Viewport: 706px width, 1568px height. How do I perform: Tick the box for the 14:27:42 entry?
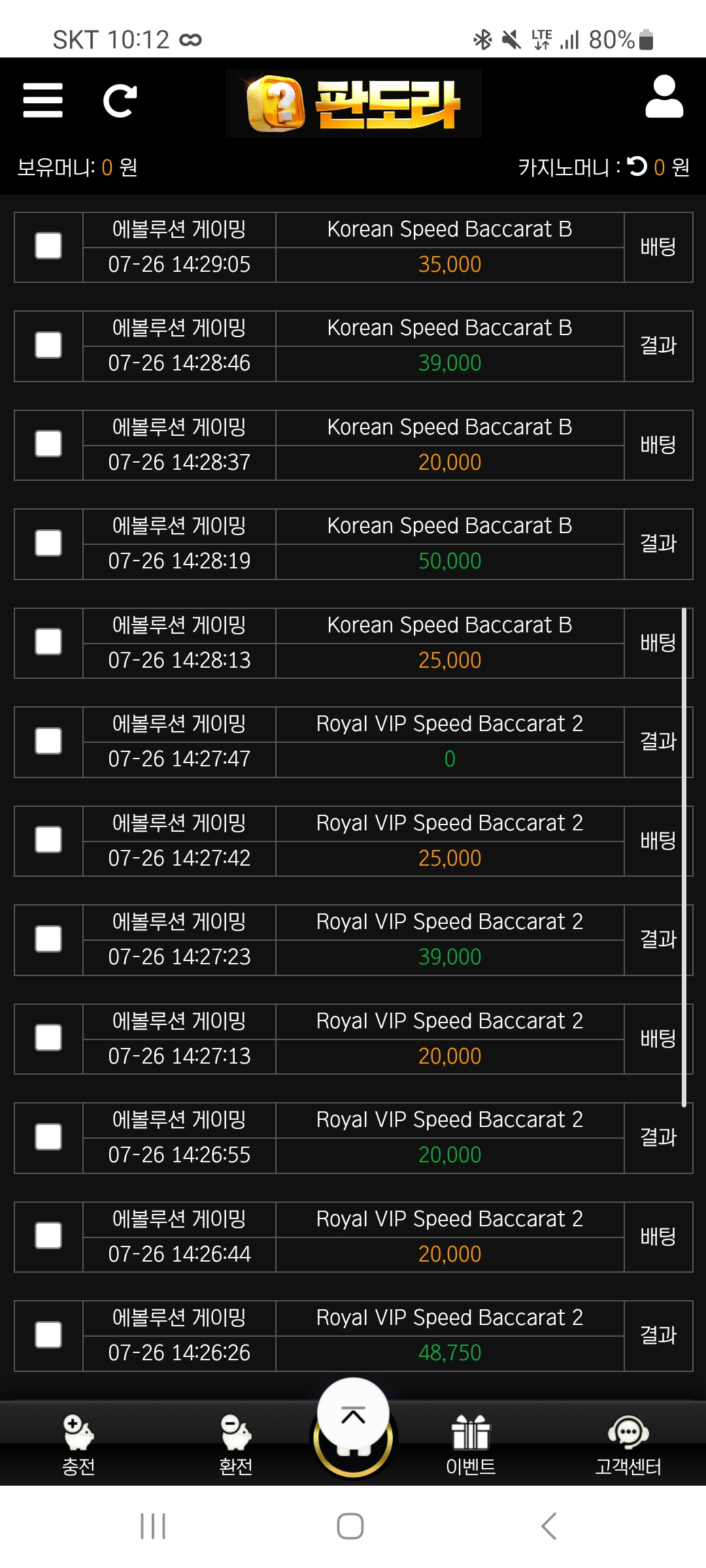(x=48, y=840)
